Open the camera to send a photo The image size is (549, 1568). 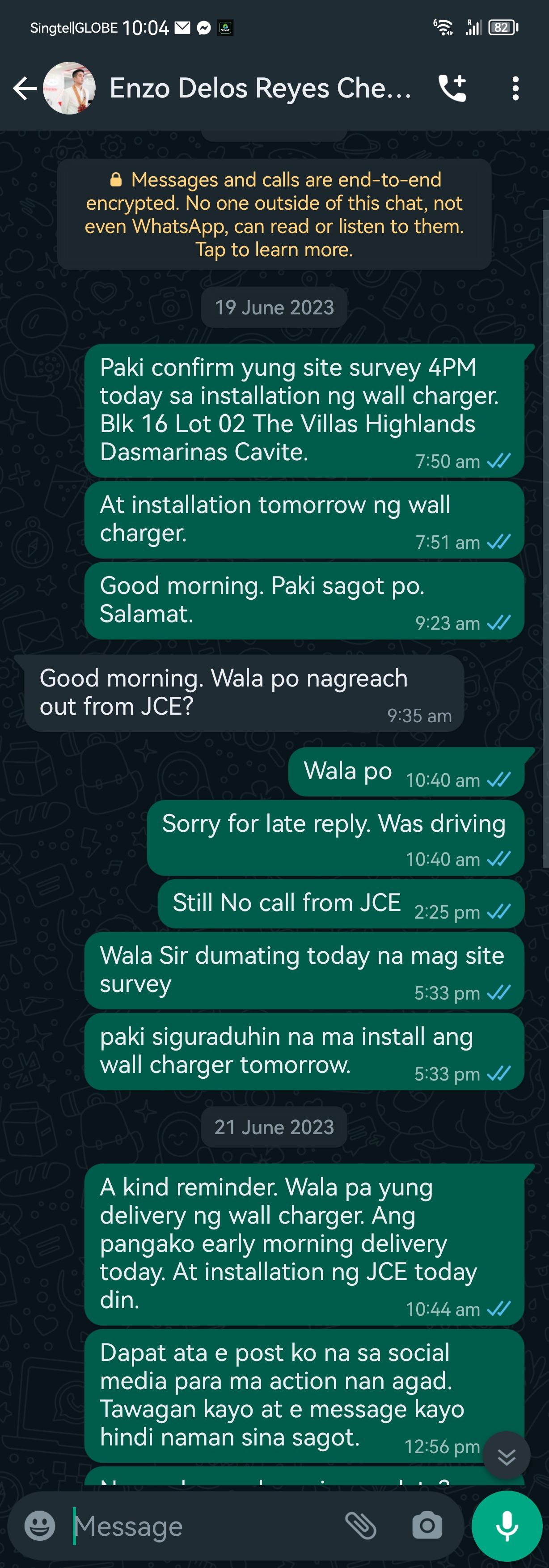(x=427, y=1526)
